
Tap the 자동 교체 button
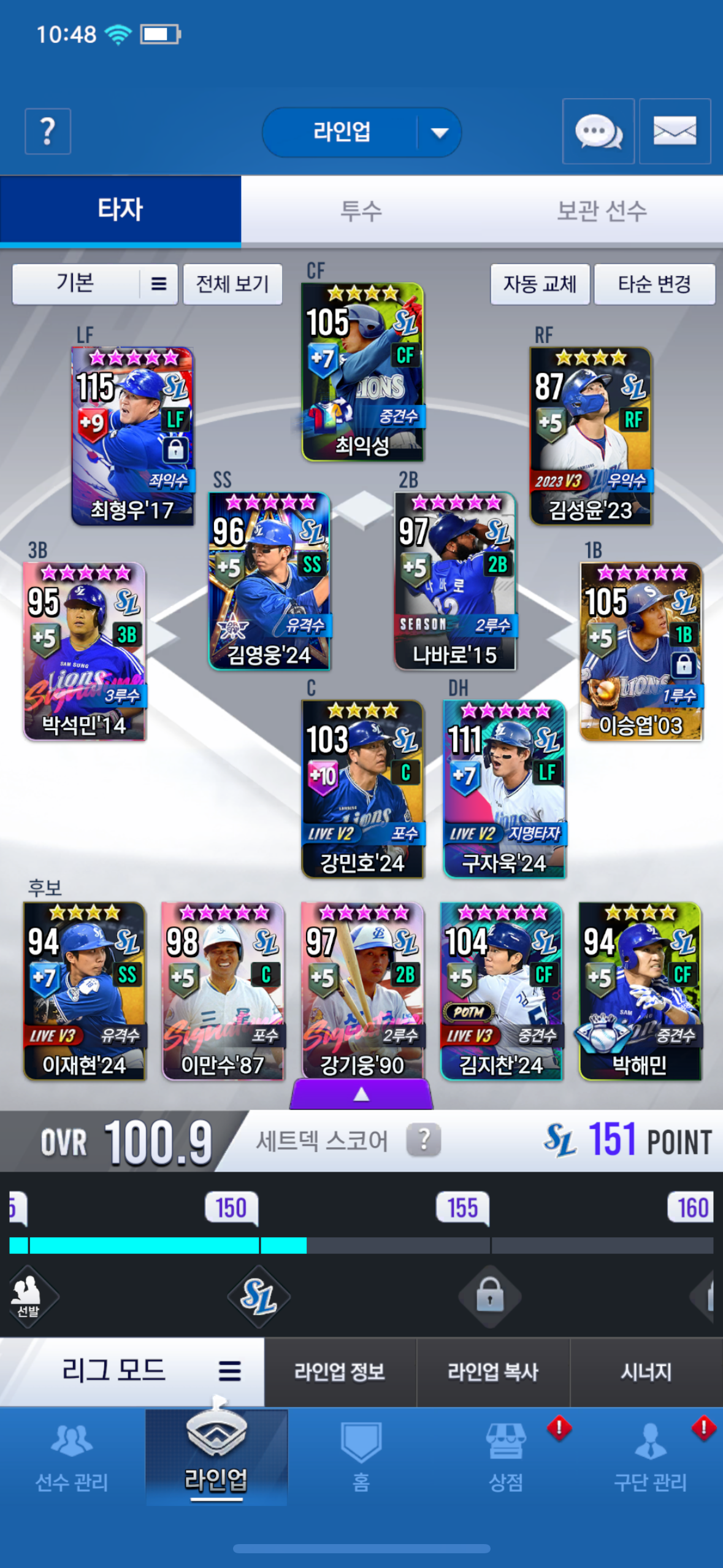(x=540, y=284)
